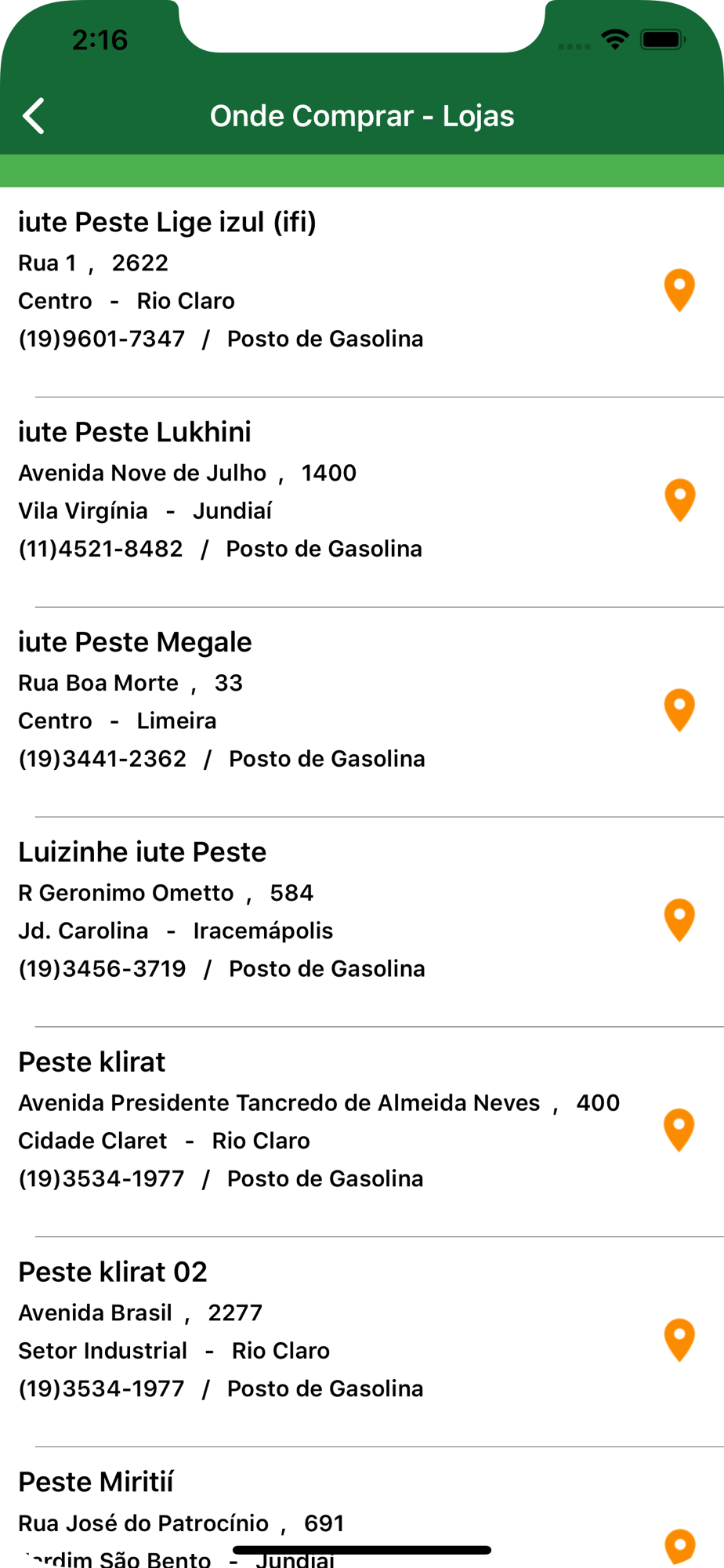Screen dimensions: 724x1568
Task: Open map pin for Peste klirat, Cidade Claret
Action: pos(679,1131)
